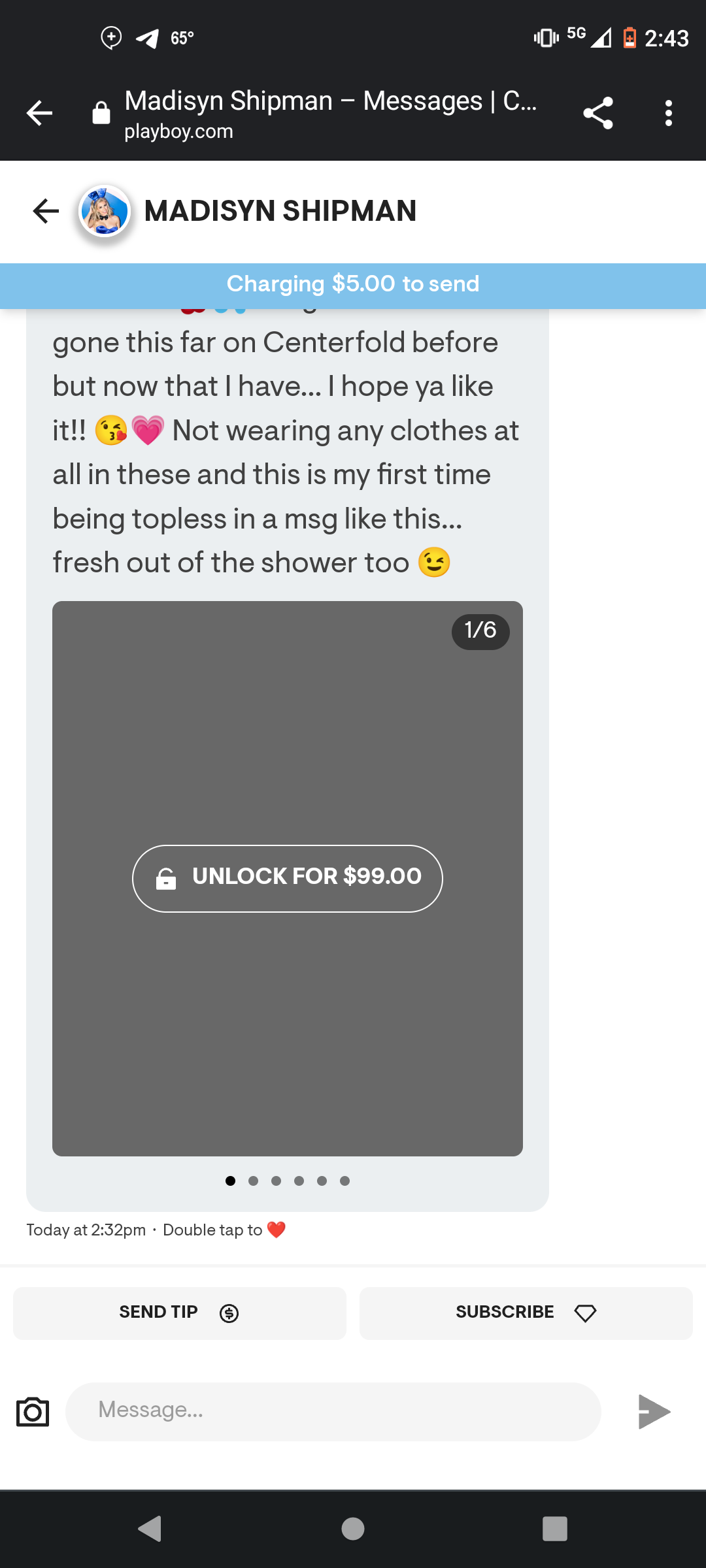Attach a photo with the camera icon
Image resolution: width=706 pixels, height=1568 pixels.
point(33,1412)
